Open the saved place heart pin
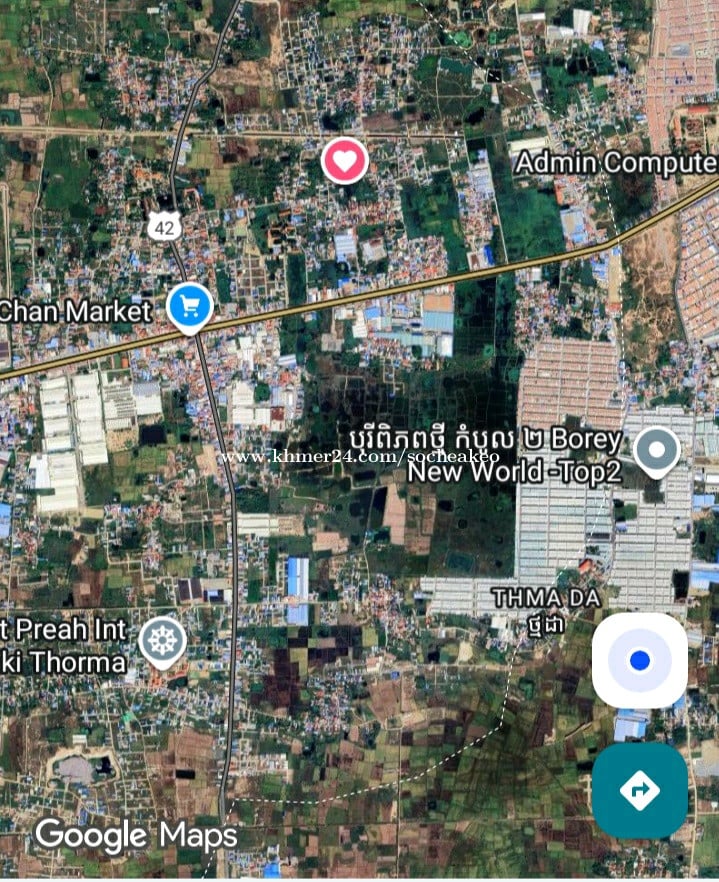 coord(344,160)
